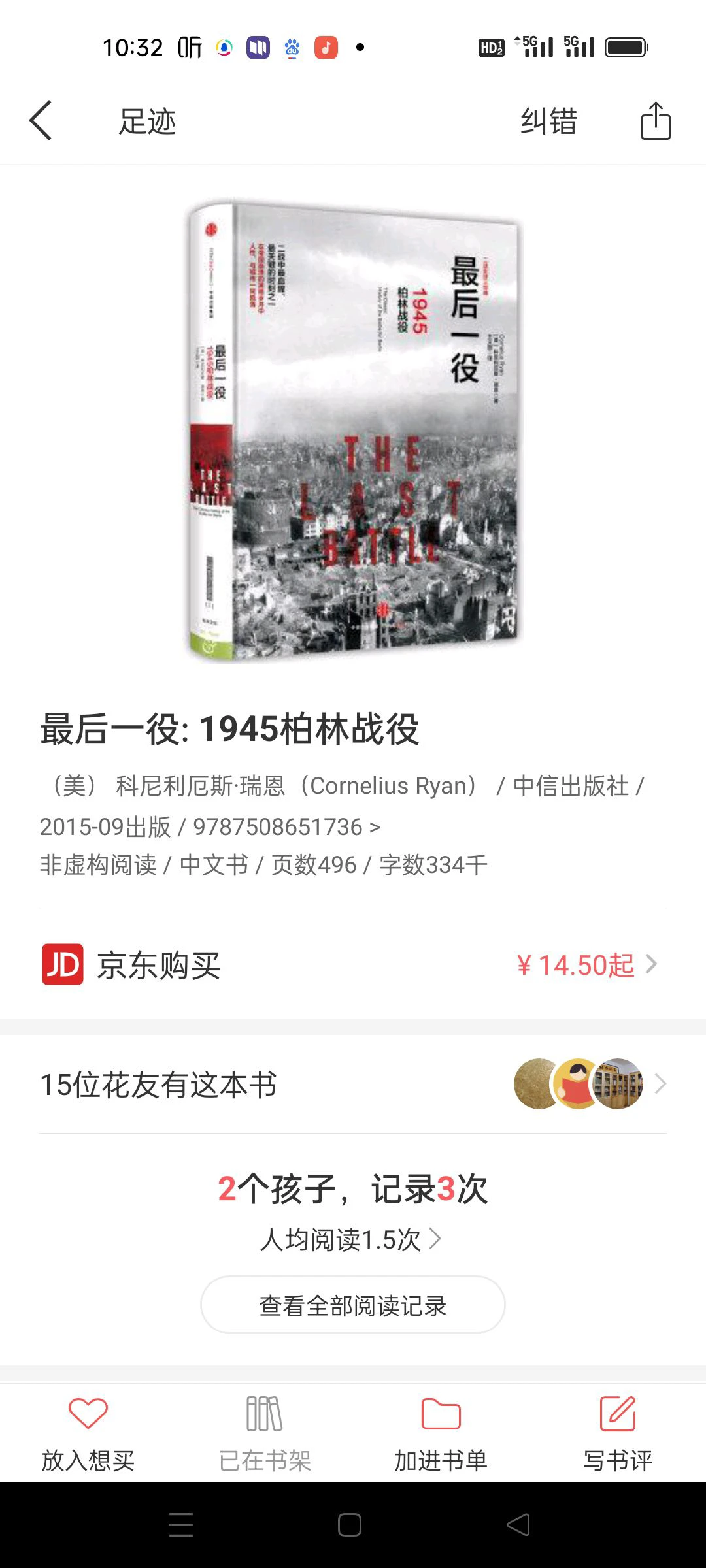Add this book via 加进书单
Screen dimensions: 706x1568
441,1431
